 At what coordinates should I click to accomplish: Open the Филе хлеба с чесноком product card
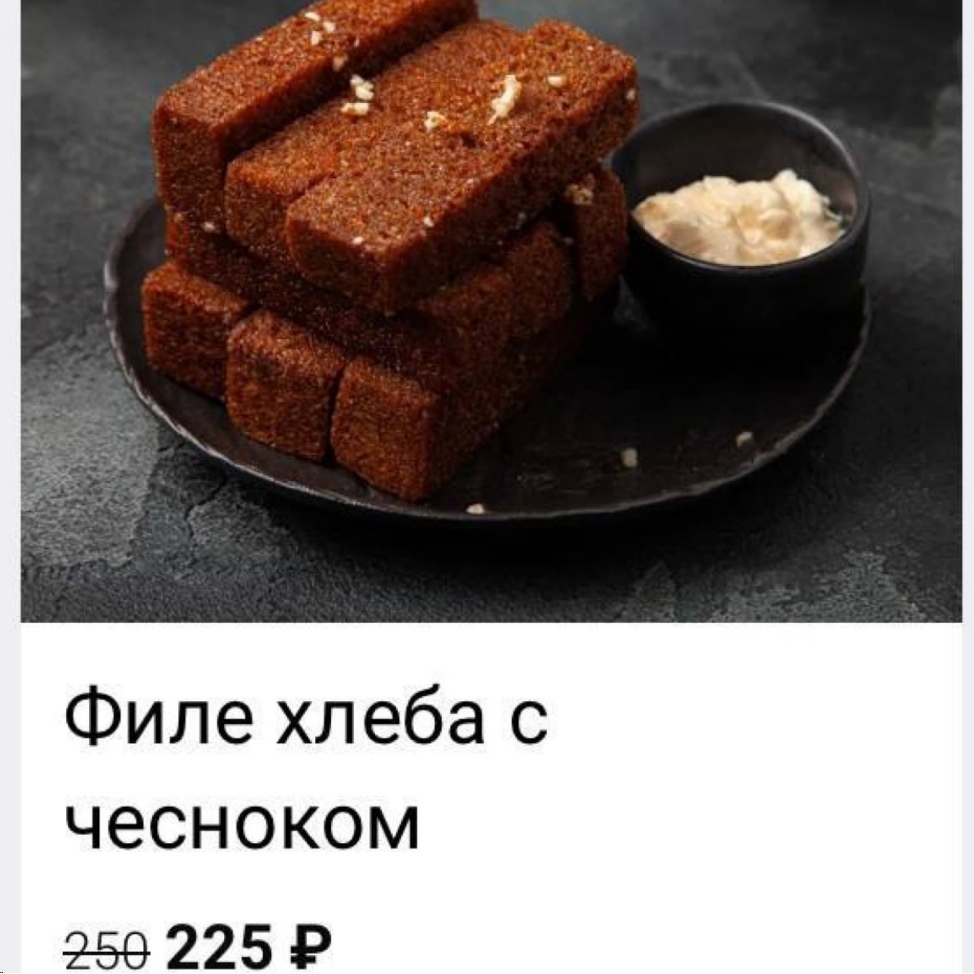point(305,770)
